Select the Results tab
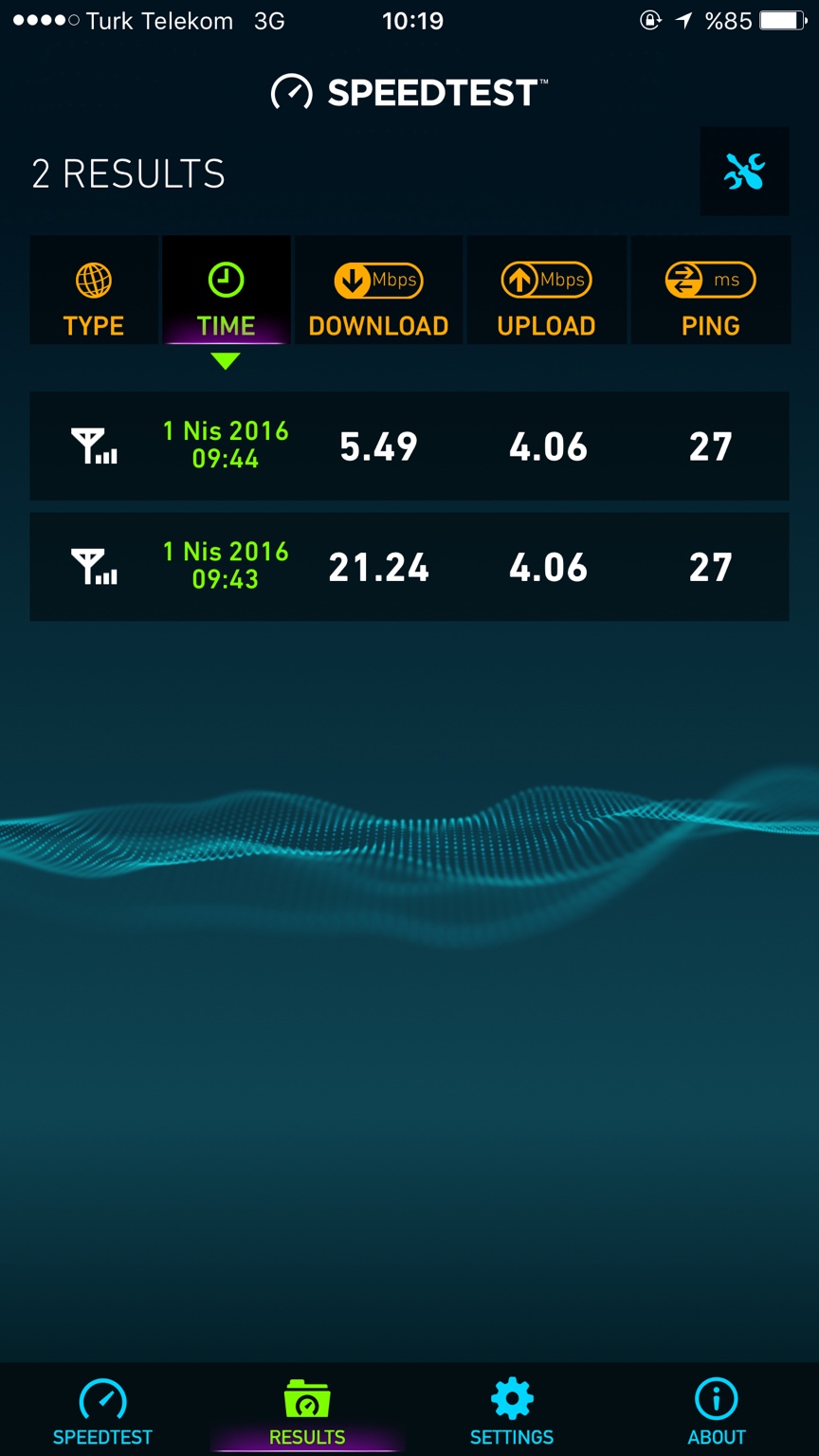Screen dimensions: 819x1456 [307, 1410]
